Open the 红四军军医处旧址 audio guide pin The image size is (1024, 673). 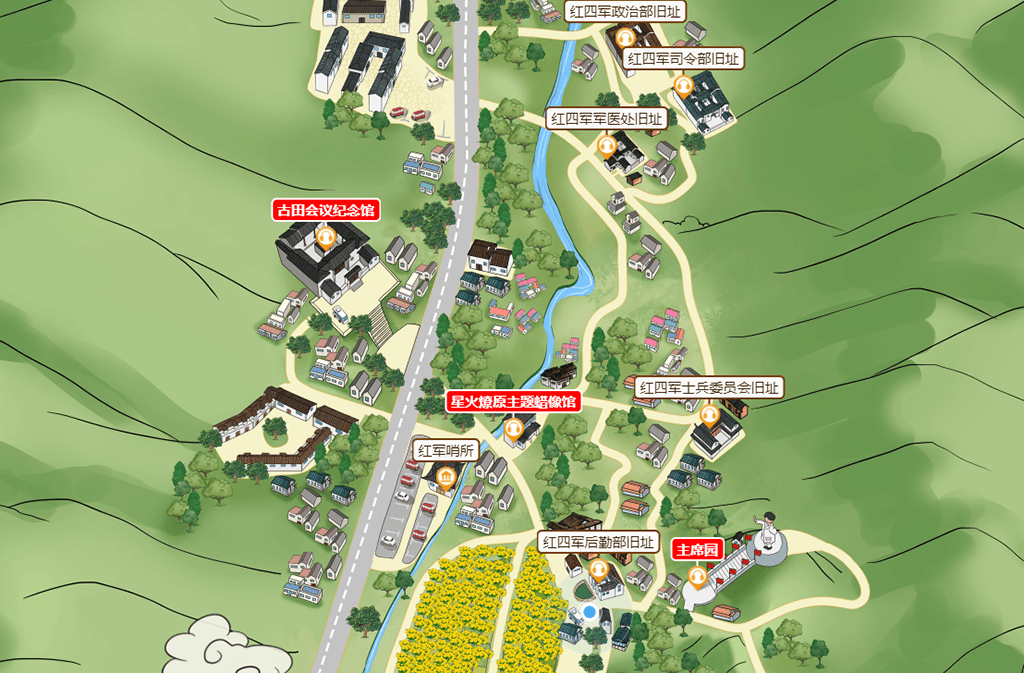605,146
